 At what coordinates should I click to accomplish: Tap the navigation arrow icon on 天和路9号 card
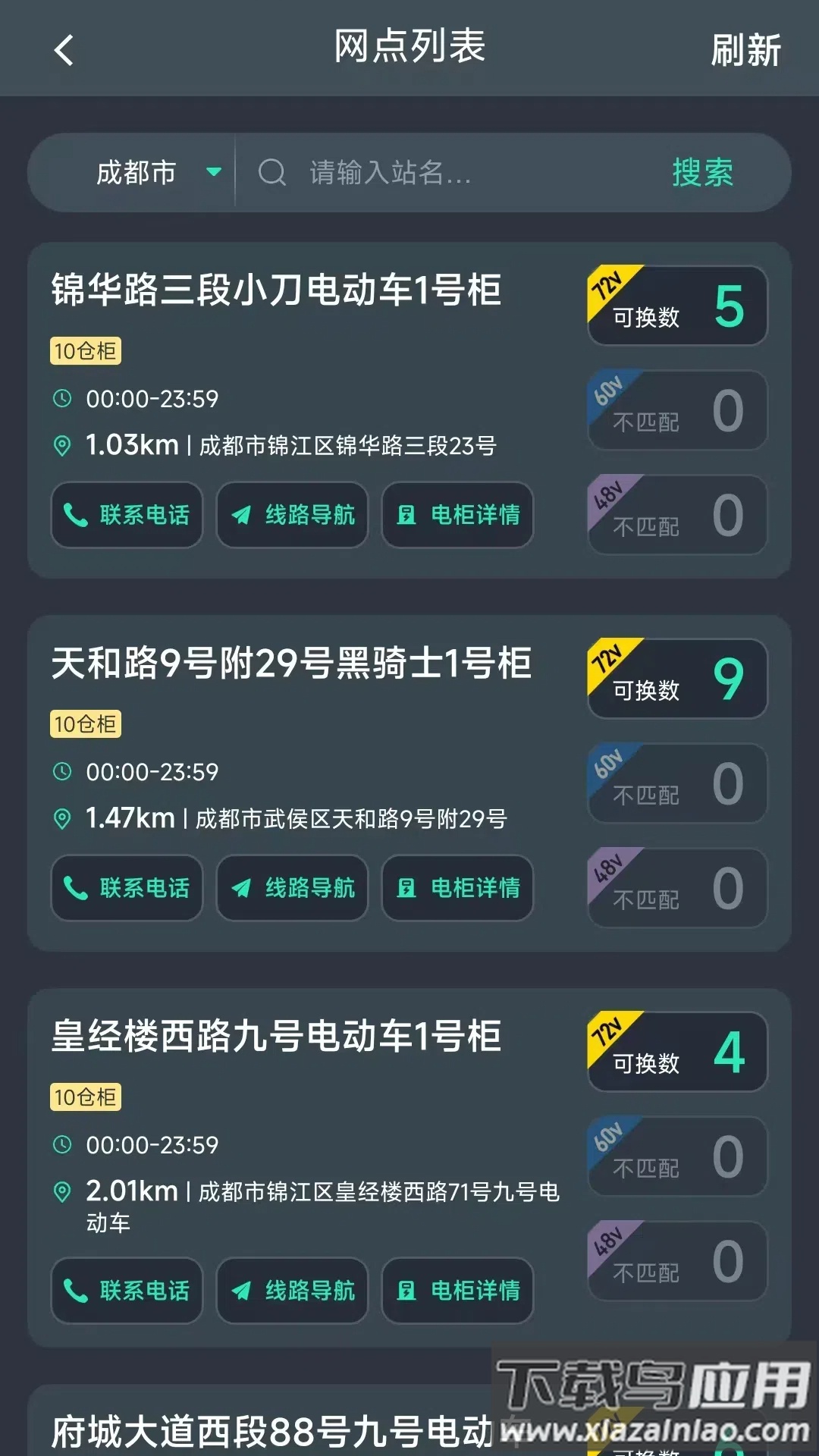(241, 889)
